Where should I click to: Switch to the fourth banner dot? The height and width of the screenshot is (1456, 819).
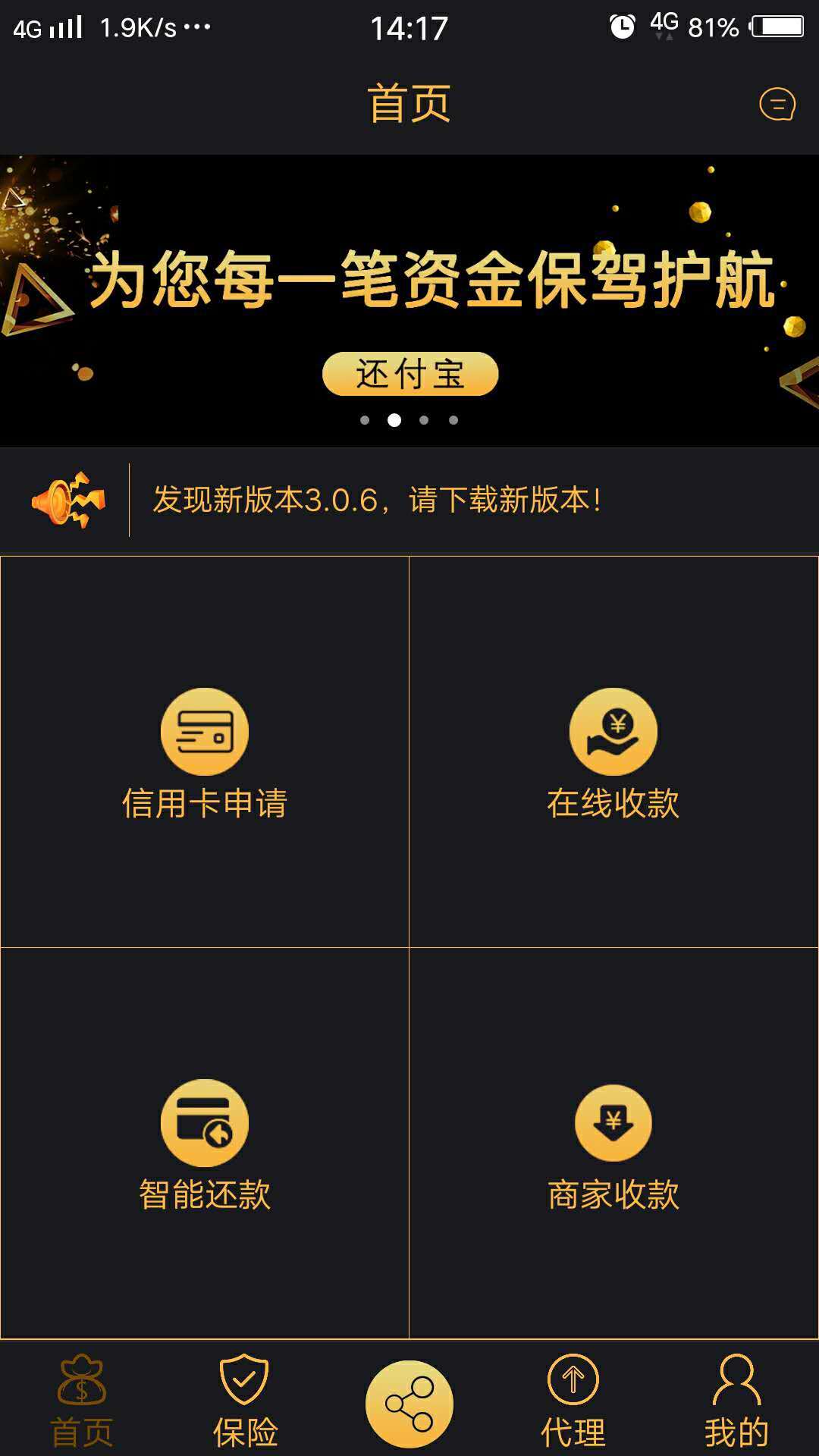click(454, 418)
